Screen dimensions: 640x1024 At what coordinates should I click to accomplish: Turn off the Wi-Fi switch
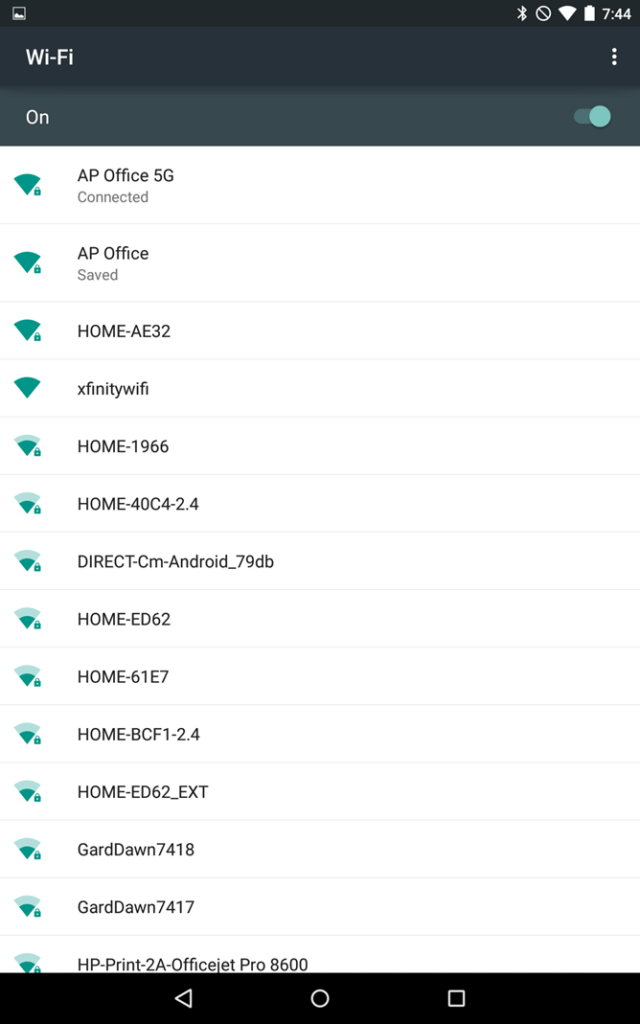[592, 117]
